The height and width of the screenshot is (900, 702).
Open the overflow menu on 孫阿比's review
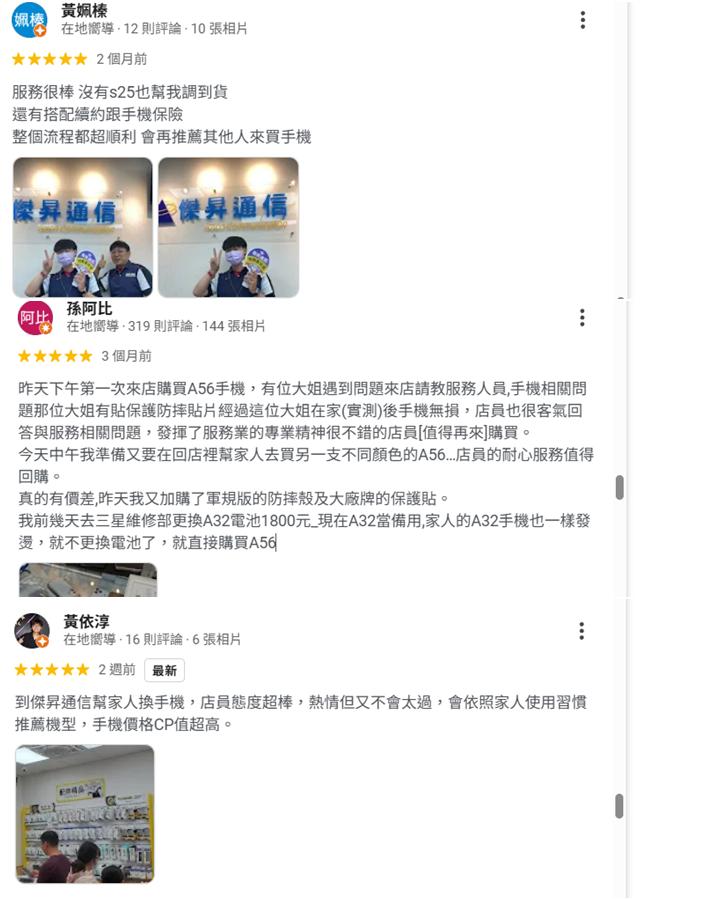(582, 318)
